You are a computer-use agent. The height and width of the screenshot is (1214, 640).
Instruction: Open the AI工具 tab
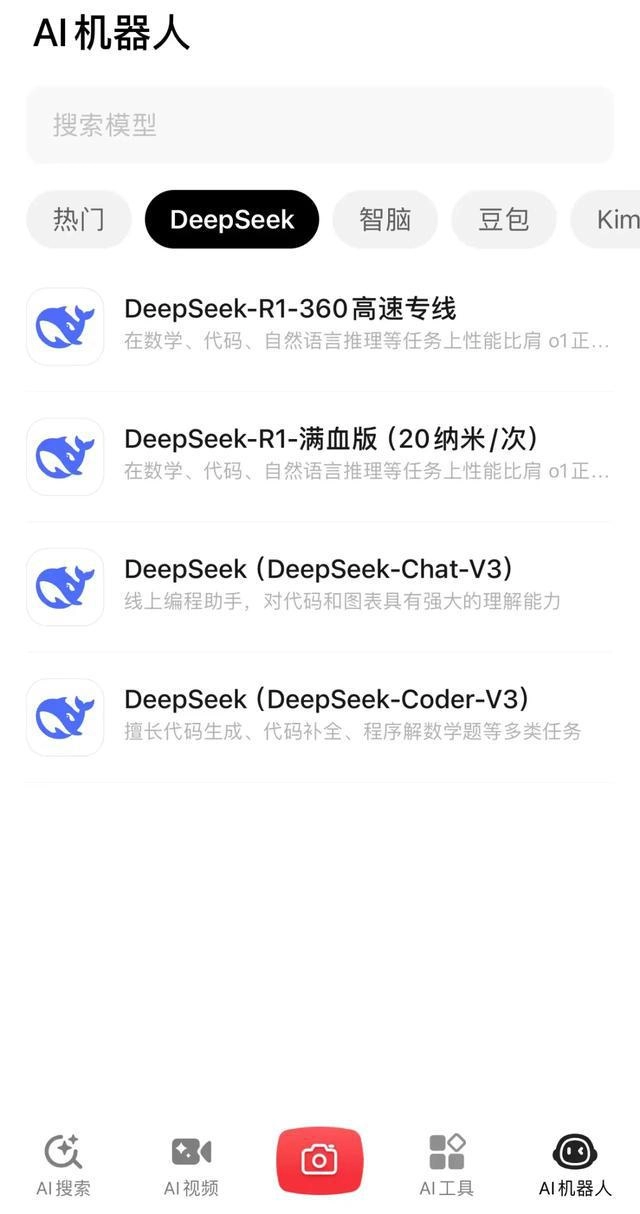[x=447, y=1166]
